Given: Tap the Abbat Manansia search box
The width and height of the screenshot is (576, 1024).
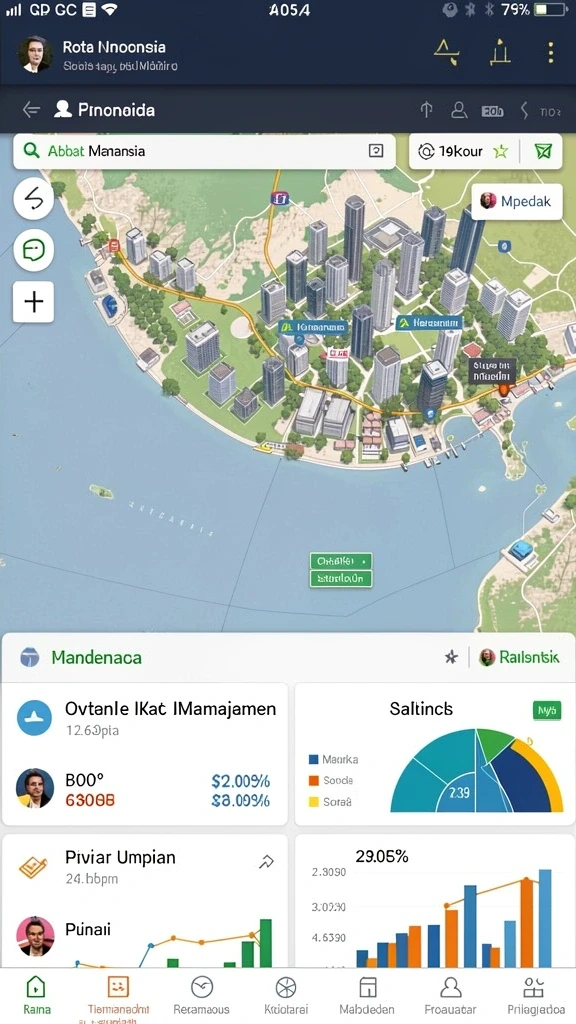Looking at the screenshot, I should [204, 152].
